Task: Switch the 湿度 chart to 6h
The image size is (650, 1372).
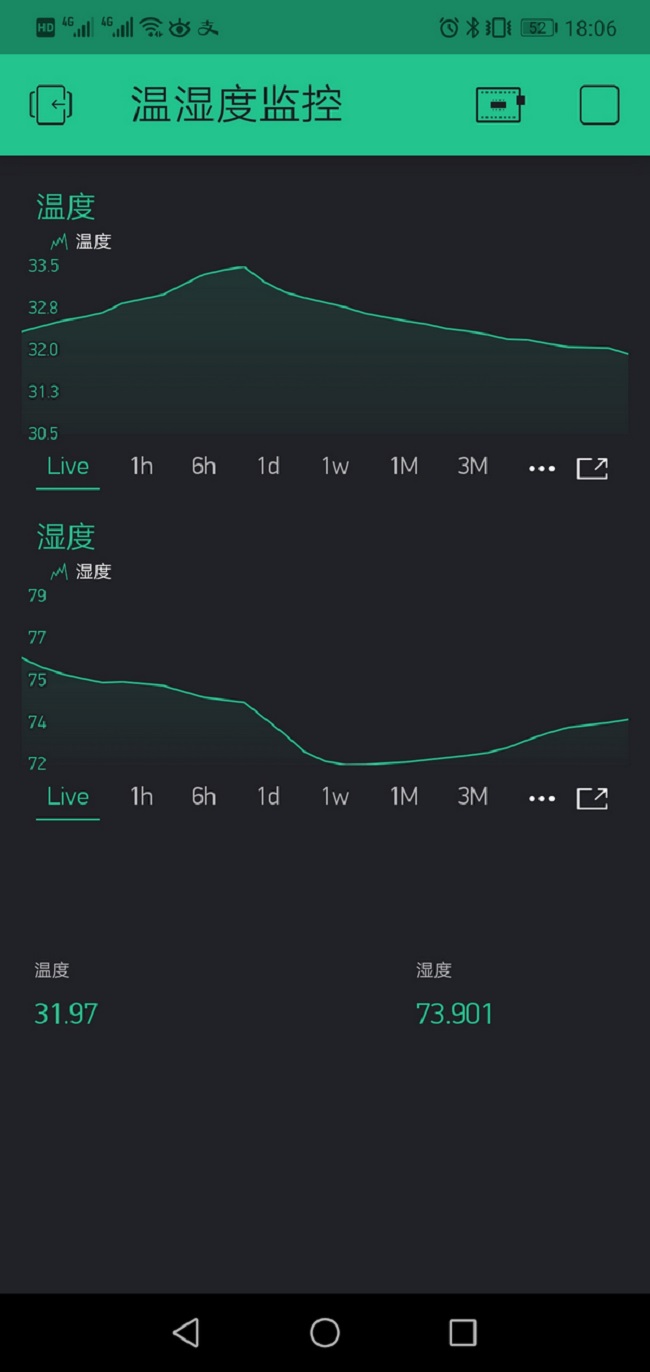Action: pyautogui.click(x=204, y=797)
